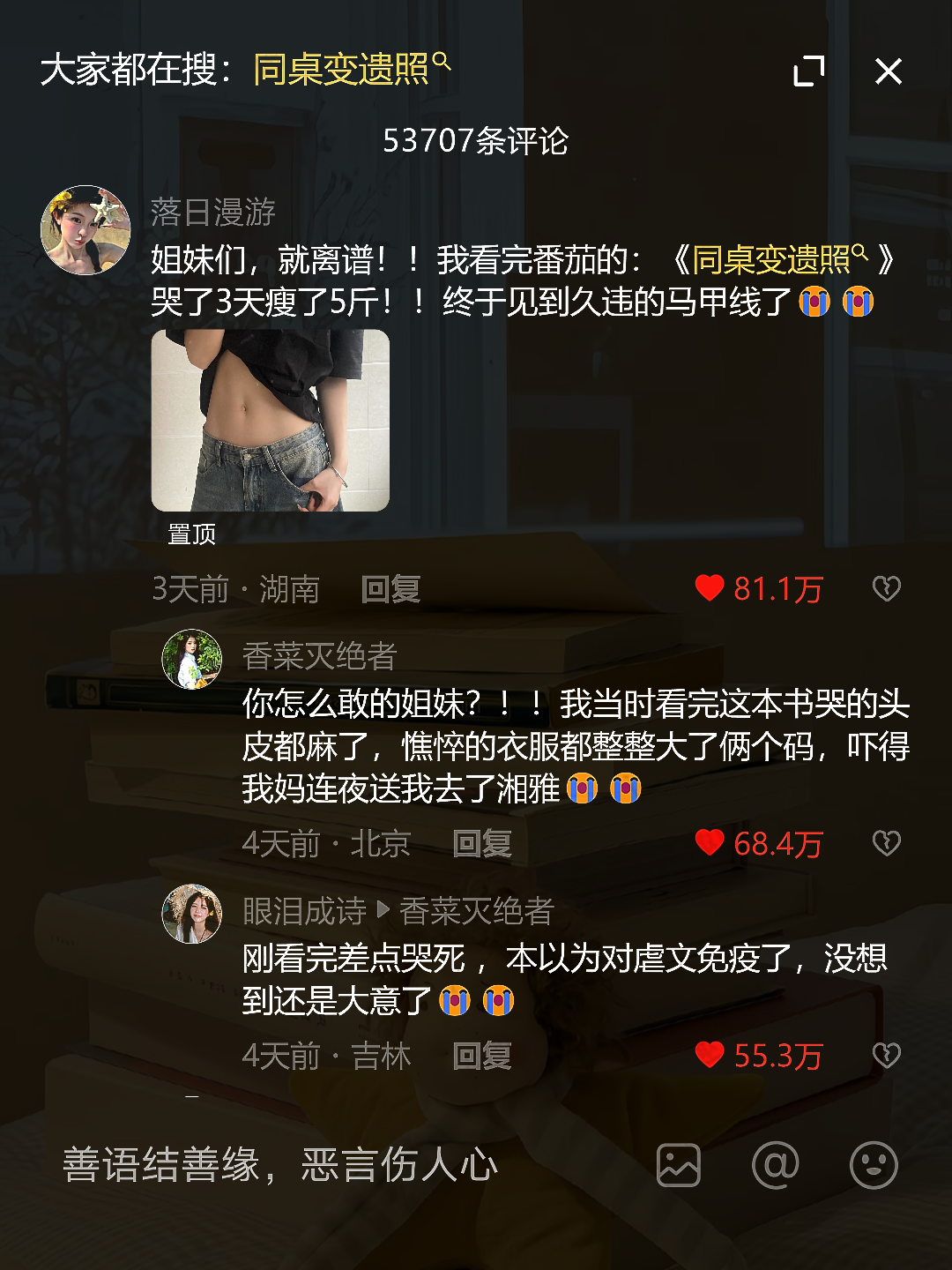This screenshot has width=952, height=1270.
Task: Open 落日漫游's profile avatar
Action: (86, 230)
